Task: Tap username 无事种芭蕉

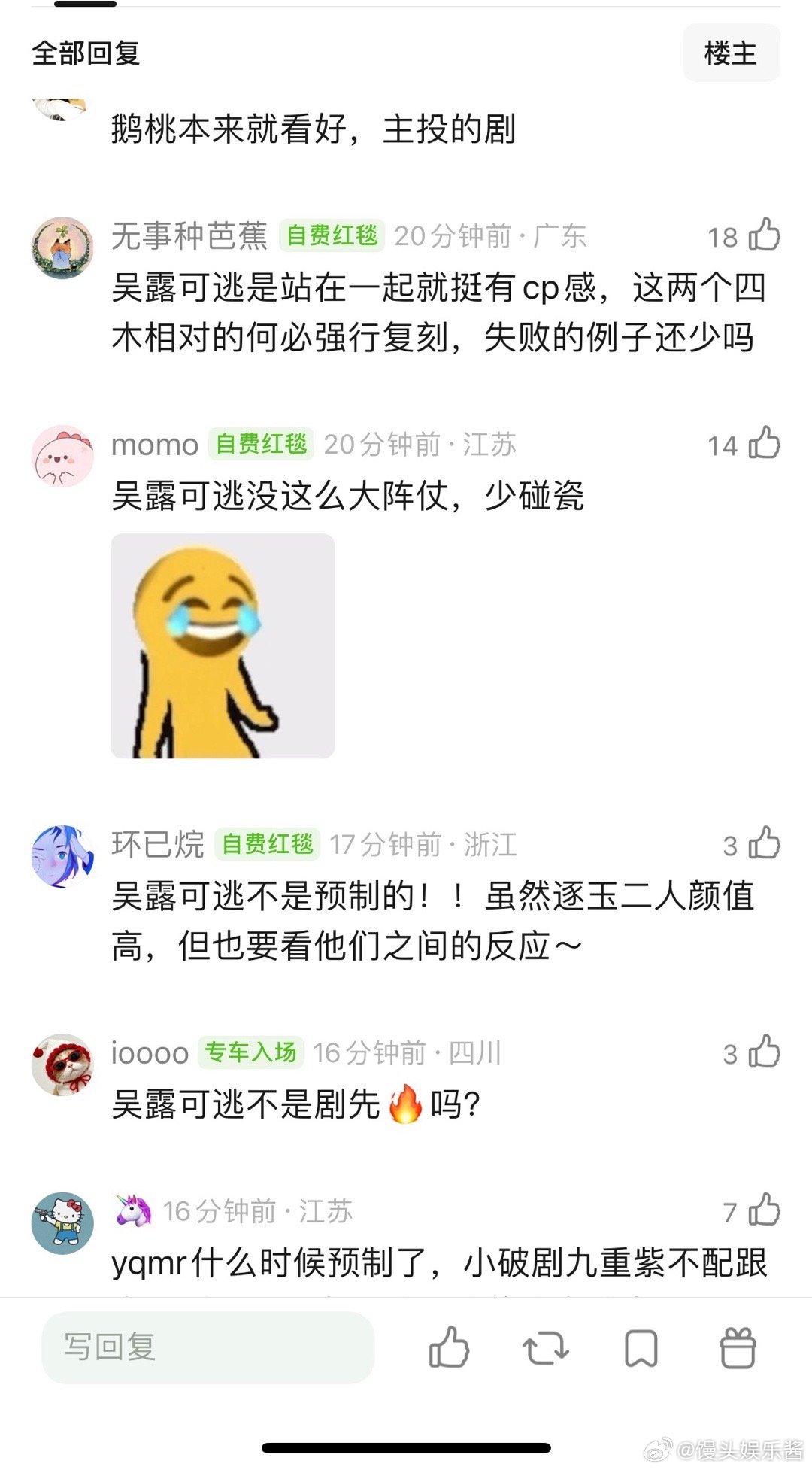Action: [x=192, y=236]
